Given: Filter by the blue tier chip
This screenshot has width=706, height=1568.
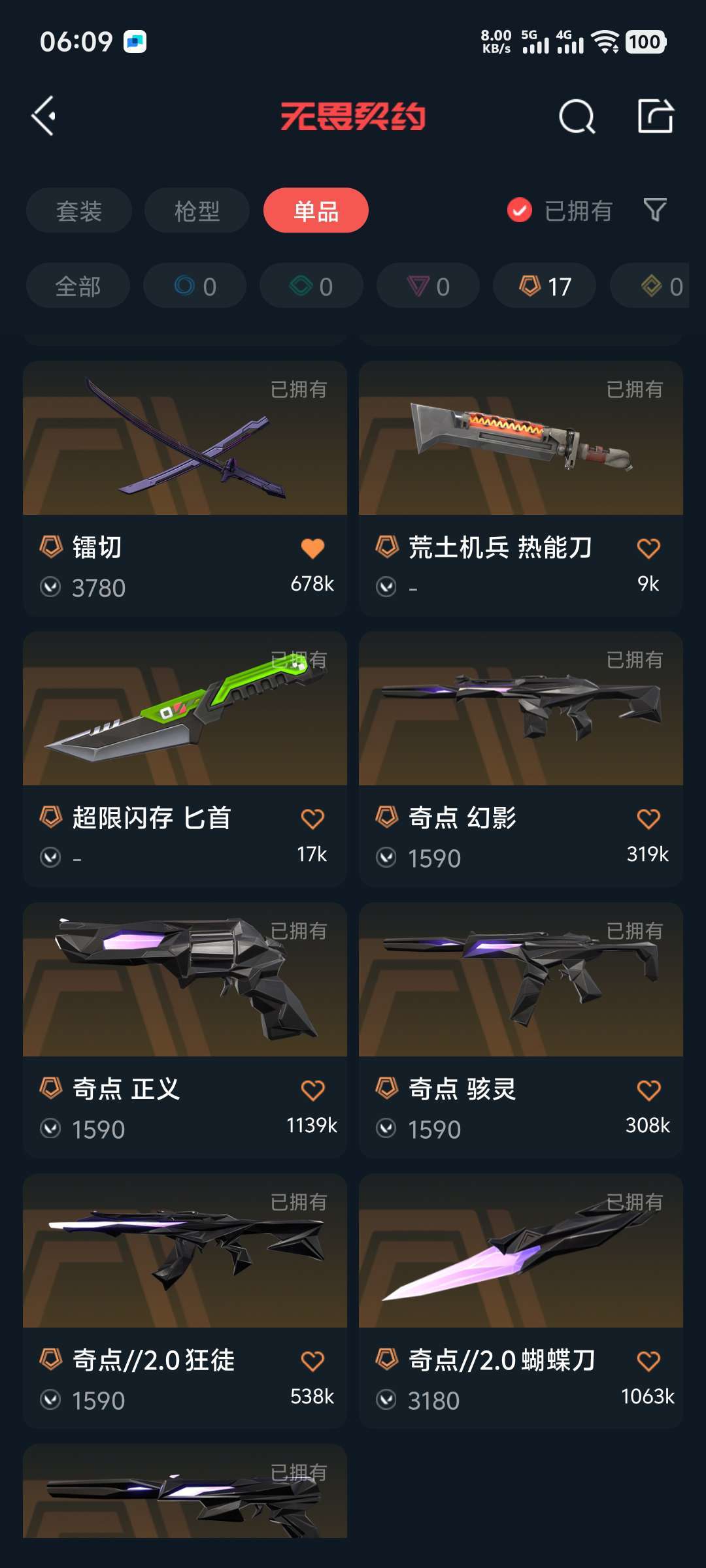Looking at the screenshot, I should coord(195,286).
